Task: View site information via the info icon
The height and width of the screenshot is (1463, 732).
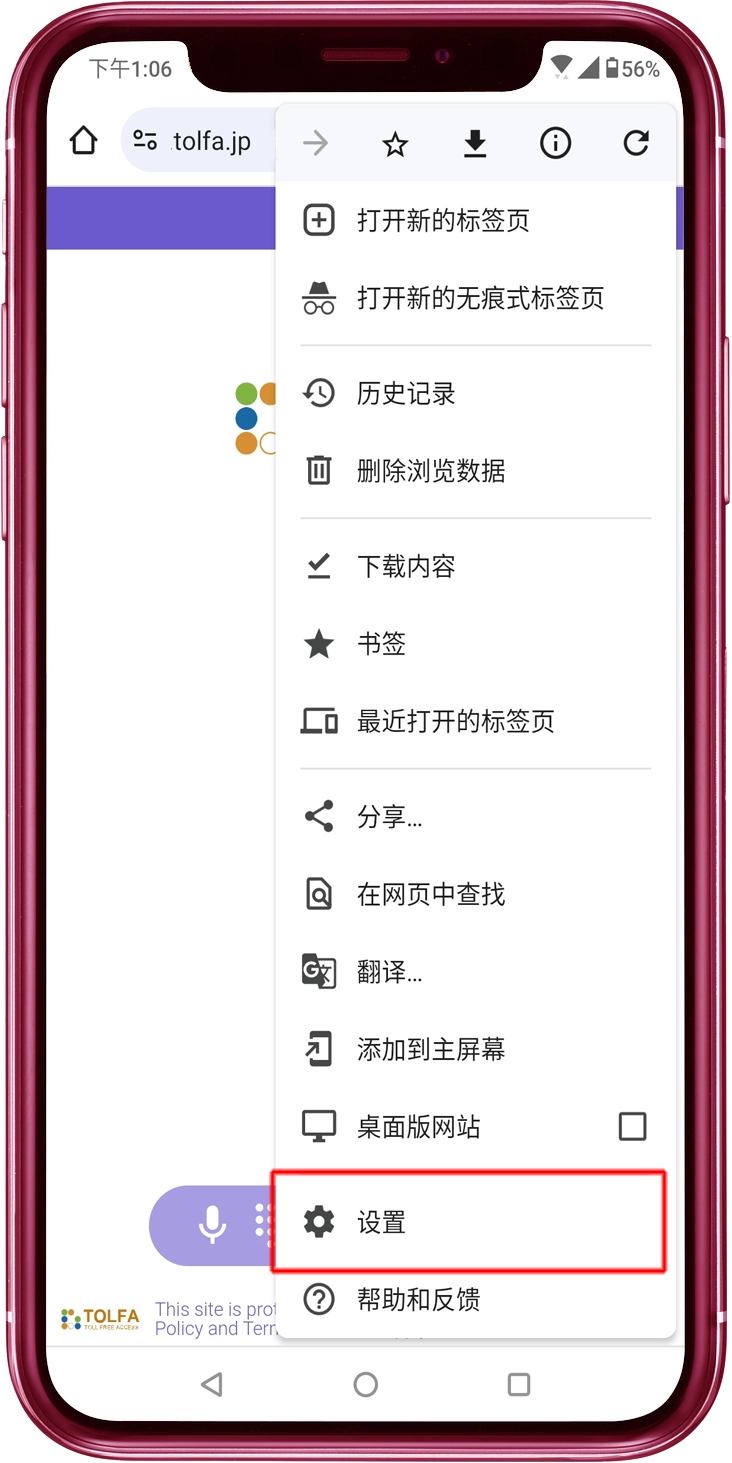Action: (x=555, y=144)
